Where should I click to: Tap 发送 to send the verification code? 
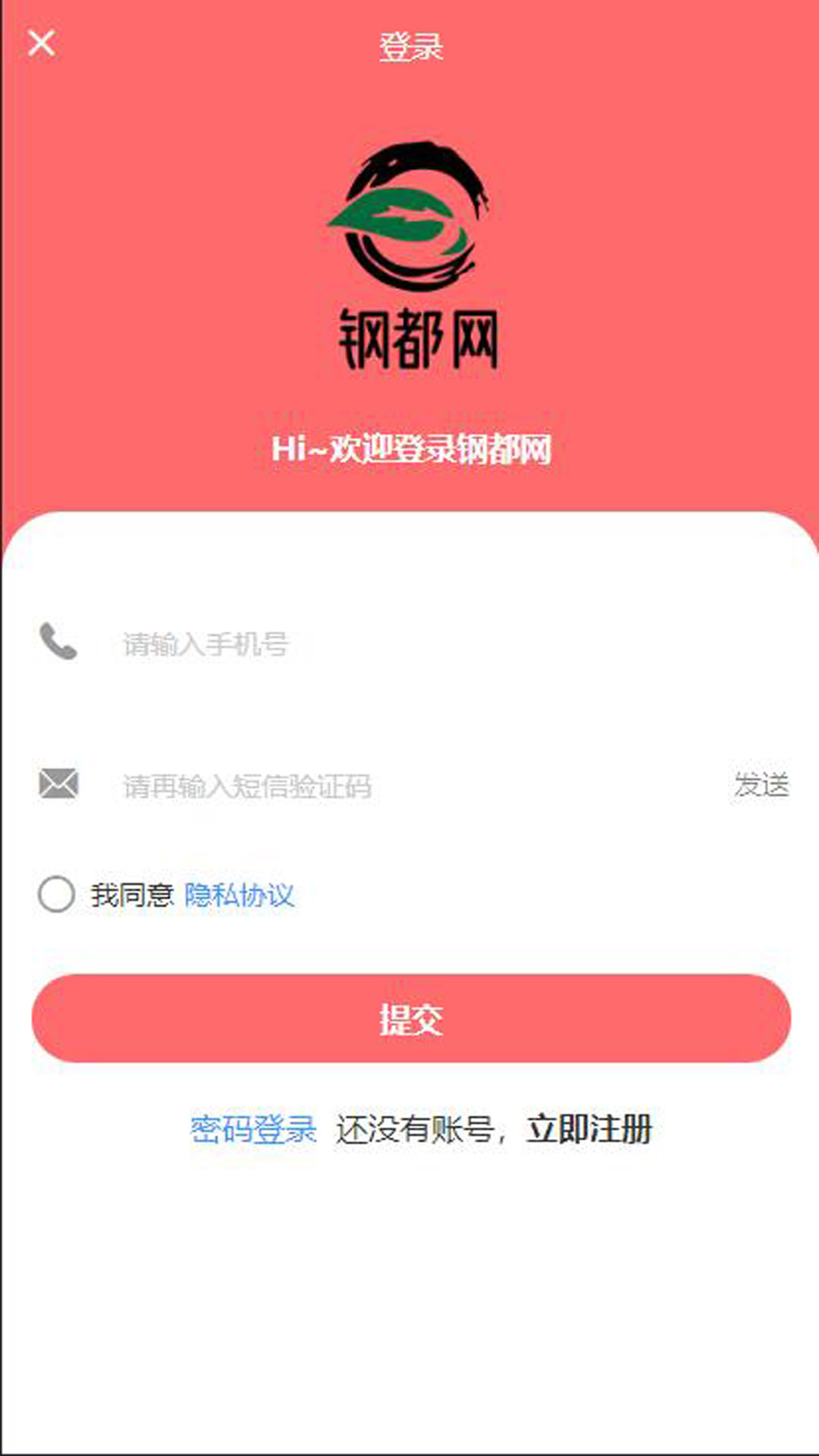[761, 785]
